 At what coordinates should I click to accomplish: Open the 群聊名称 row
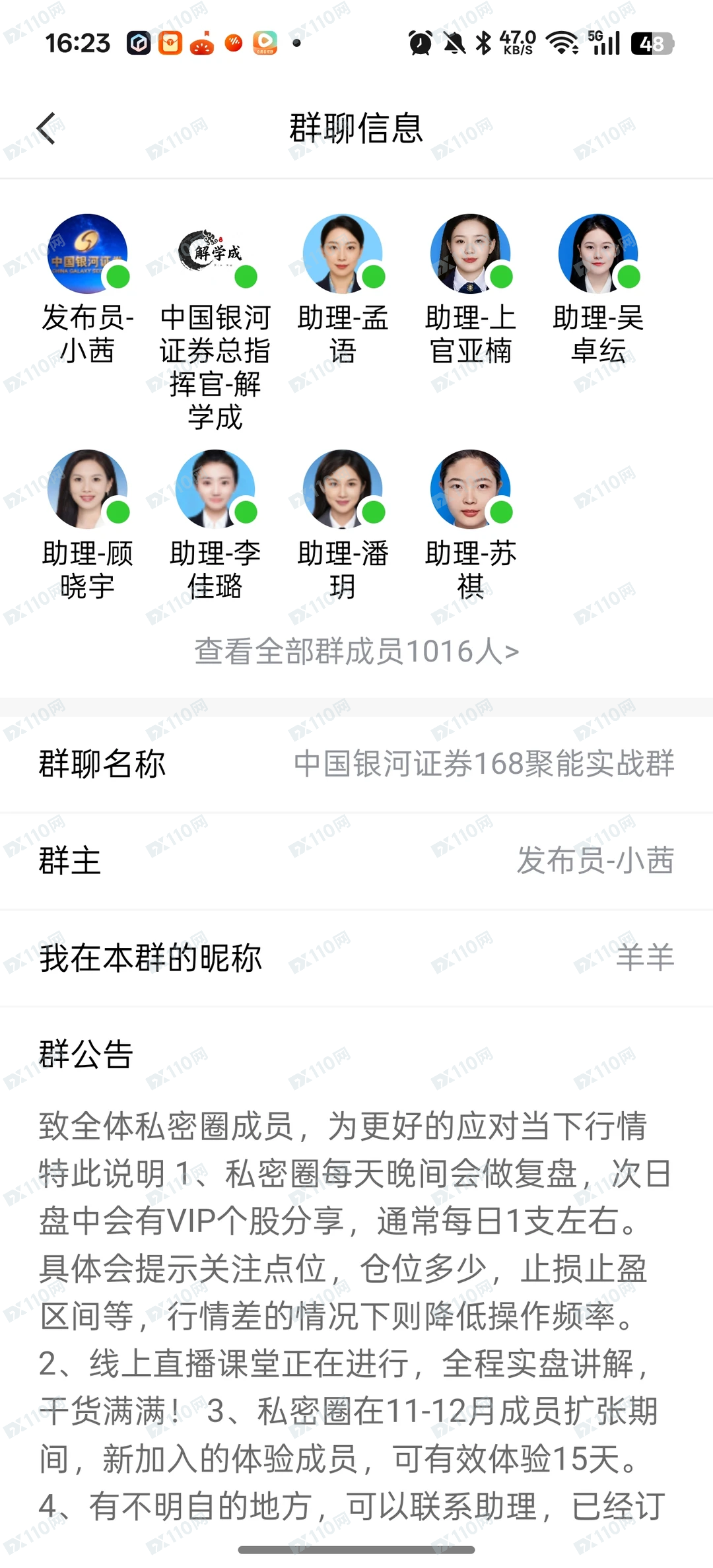[356, 764]
